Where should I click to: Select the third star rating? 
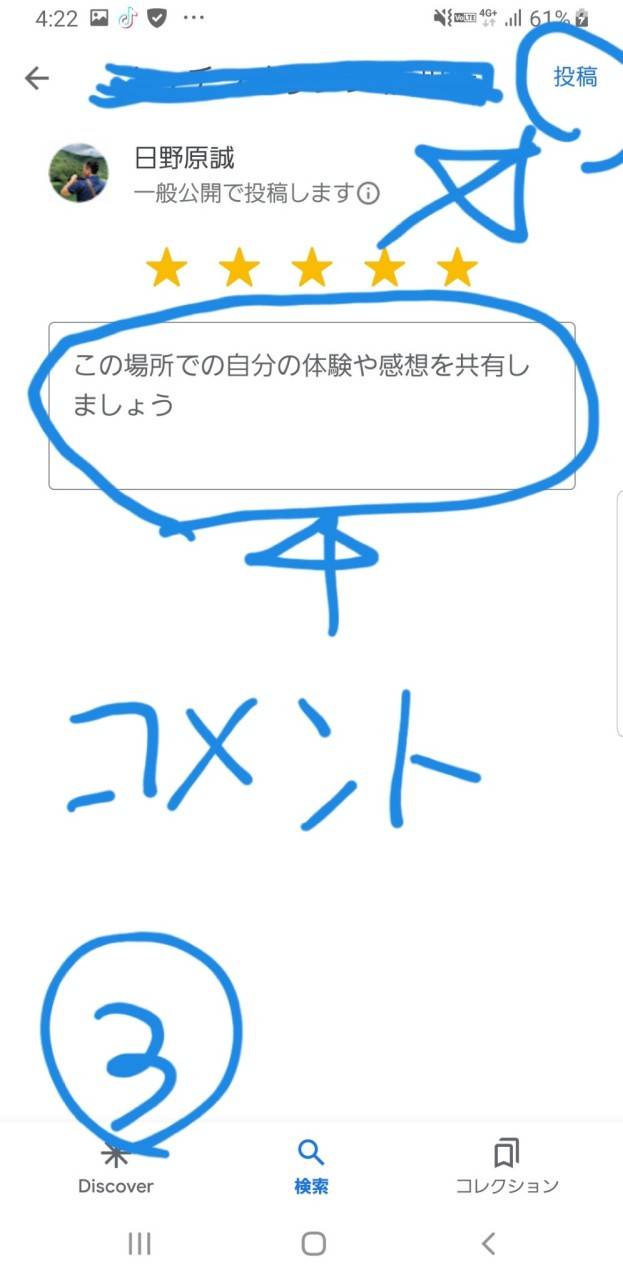312,268
